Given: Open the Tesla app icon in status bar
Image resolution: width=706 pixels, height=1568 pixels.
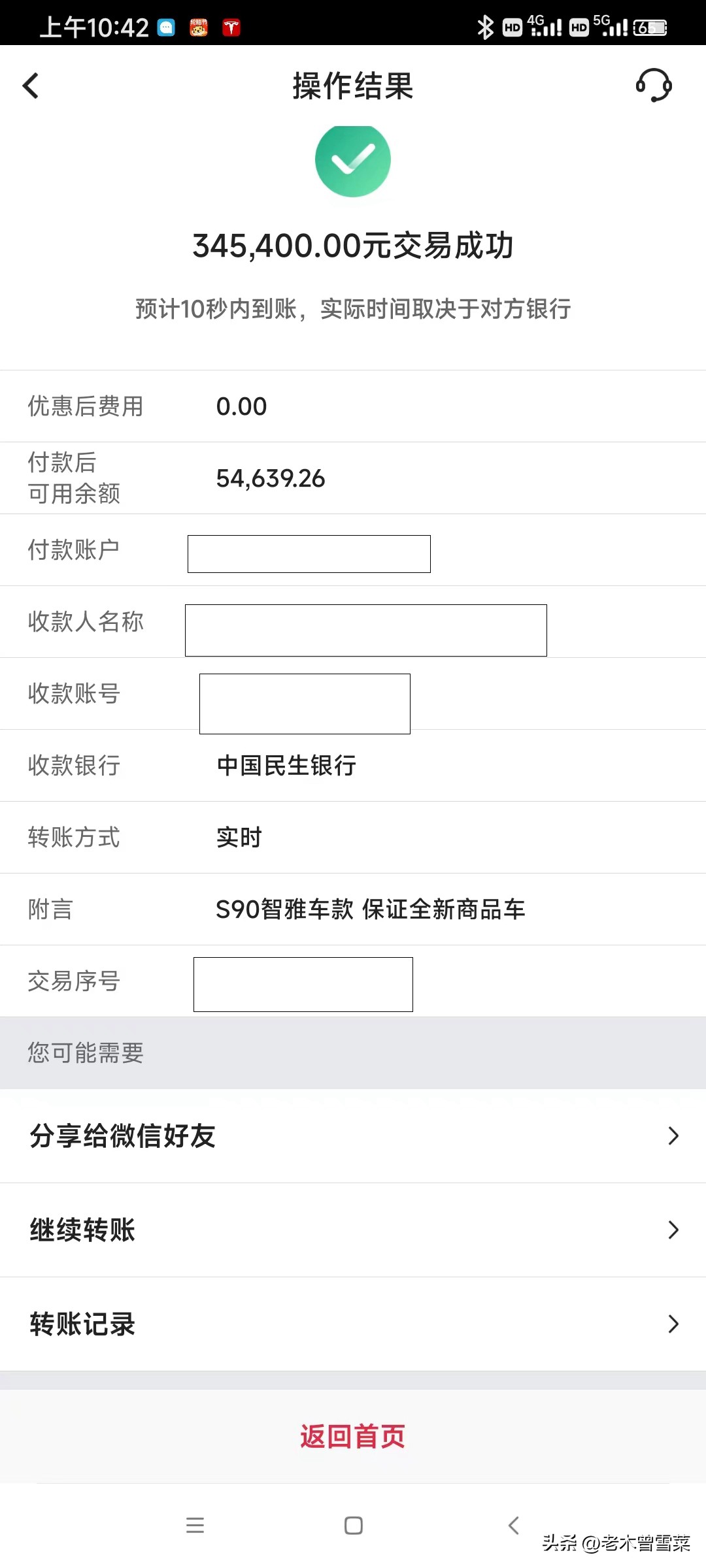Looking at the screenshot, I should coord(232,27).
